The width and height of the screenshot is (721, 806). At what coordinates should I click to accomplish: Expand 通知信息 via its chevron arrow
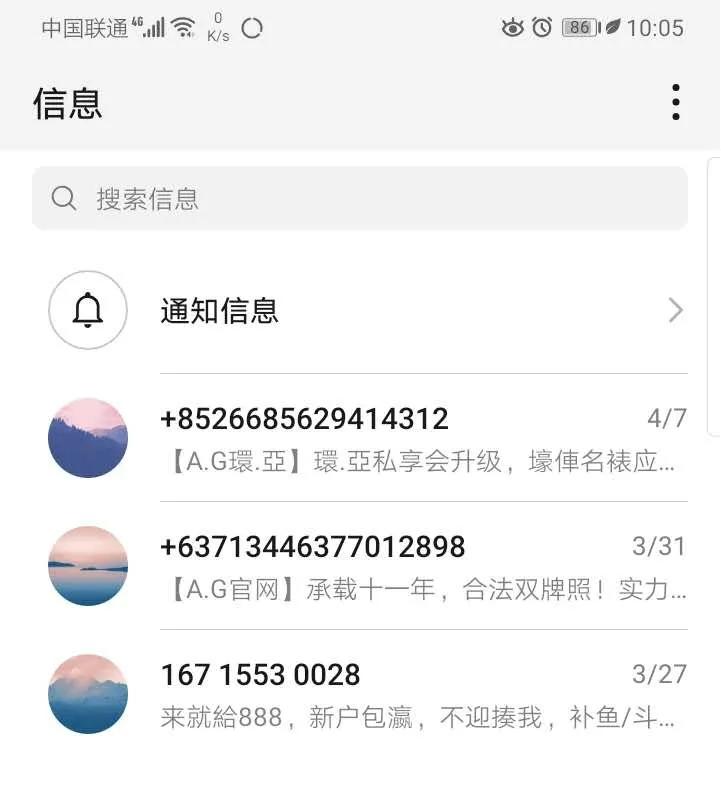tap(675, 310)
